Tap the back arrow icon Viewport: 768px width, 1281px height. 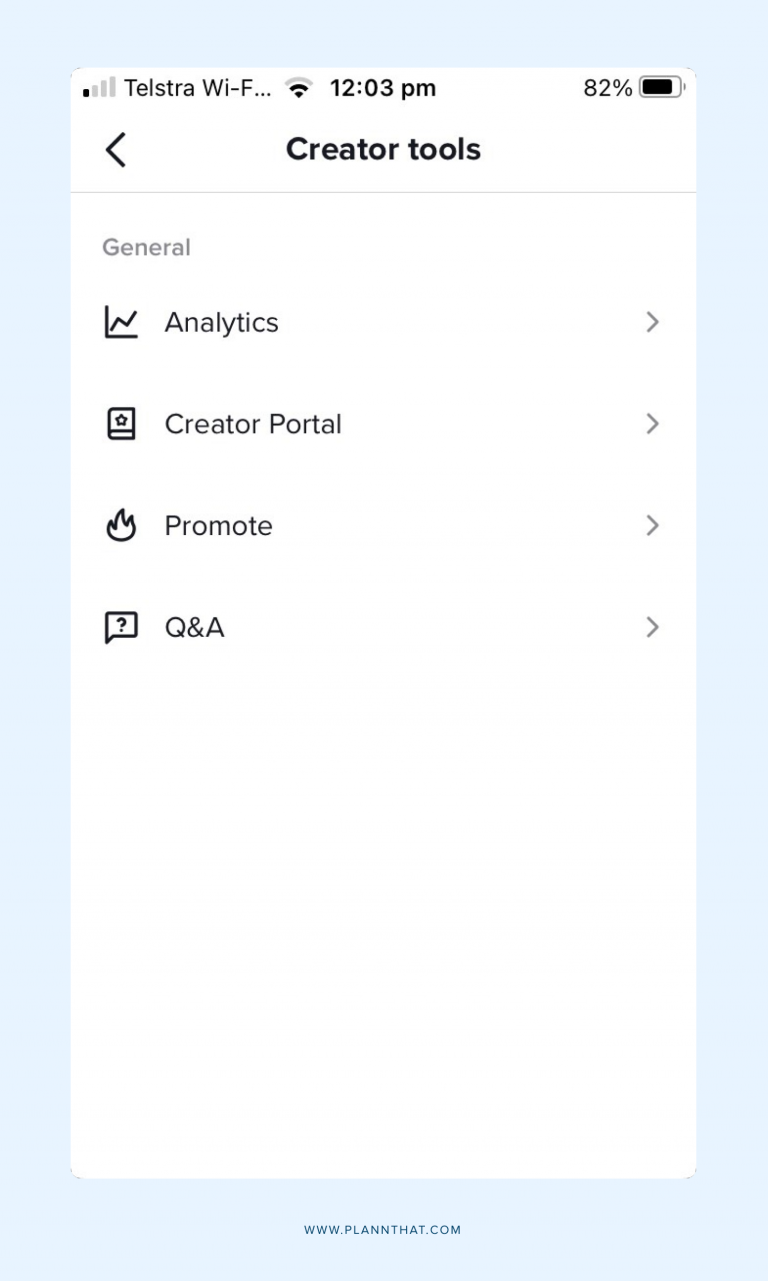pyautogui.click(x=115, y=148)
